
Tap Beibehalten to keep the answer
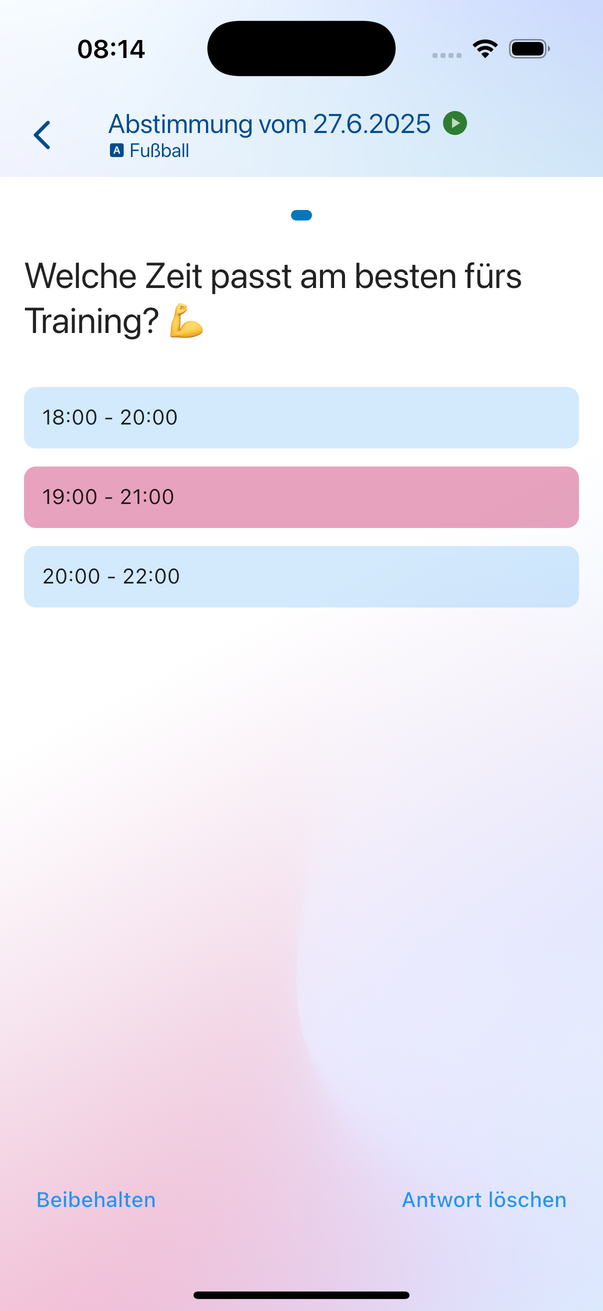coord(96,1200)
